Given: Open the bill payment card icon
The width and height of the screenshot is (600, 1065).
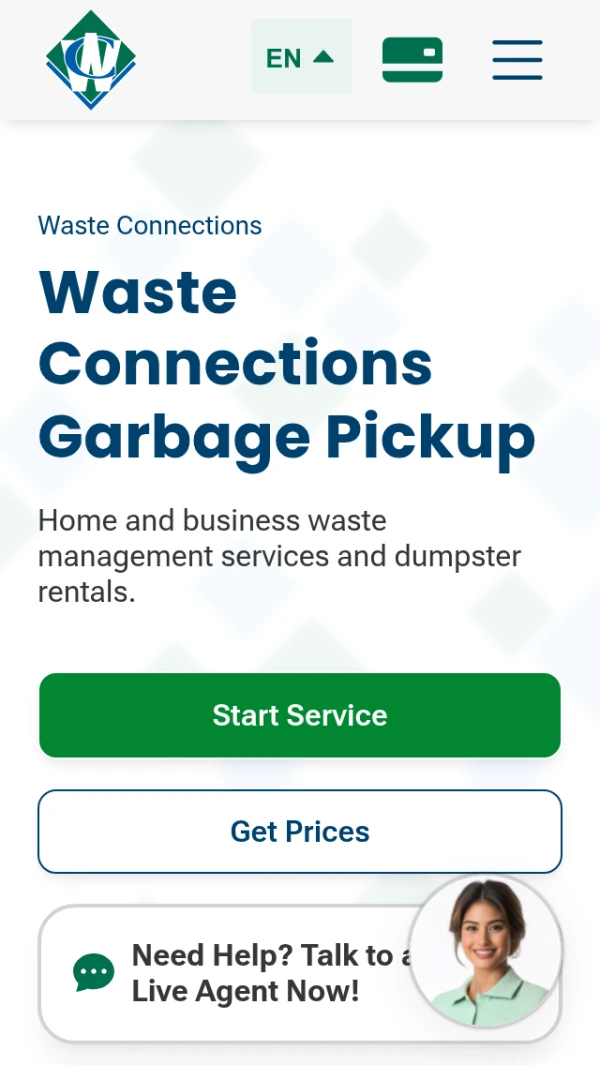Looking at the screenshot, I should tap(412, 60).
